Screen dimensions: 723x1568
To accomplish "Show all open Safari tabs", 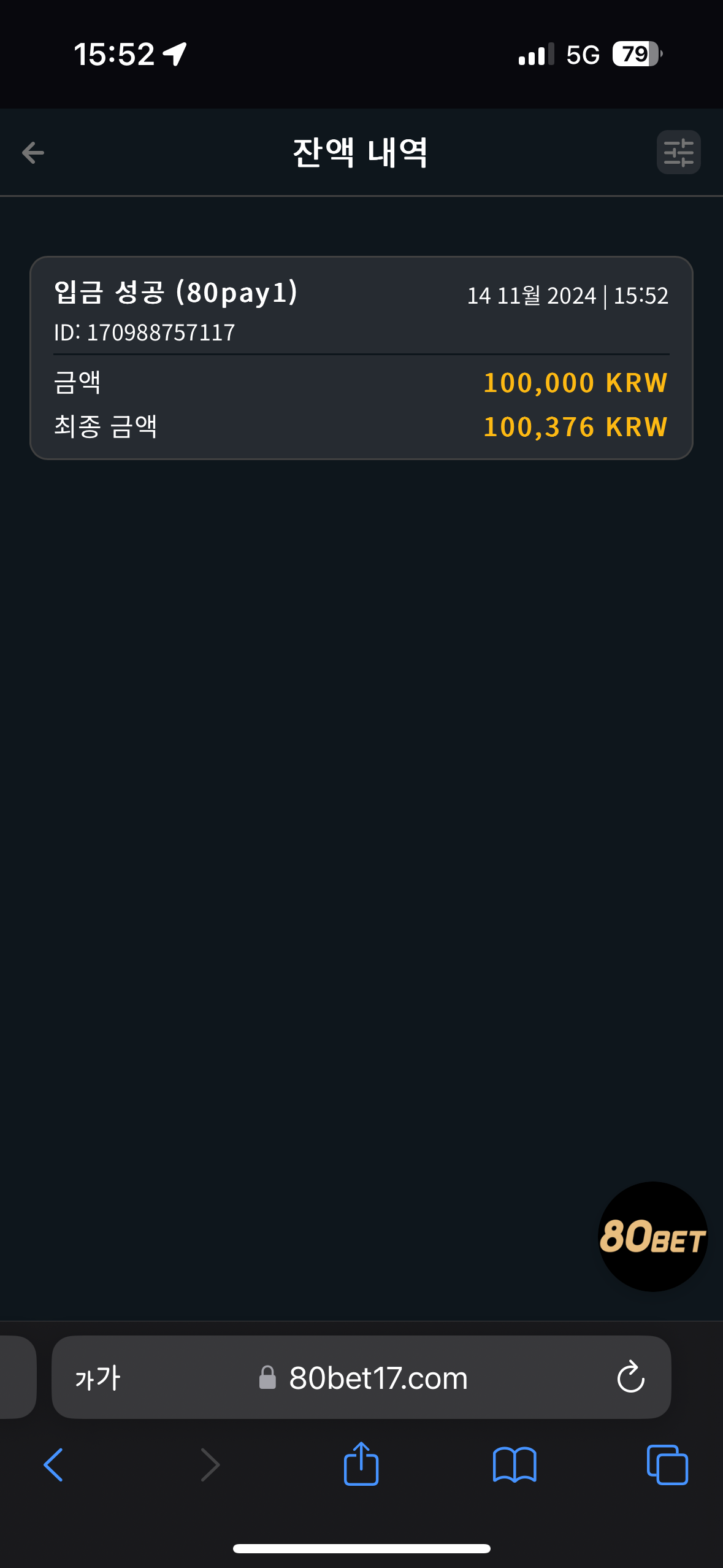I will click(x=667, y=1465).
